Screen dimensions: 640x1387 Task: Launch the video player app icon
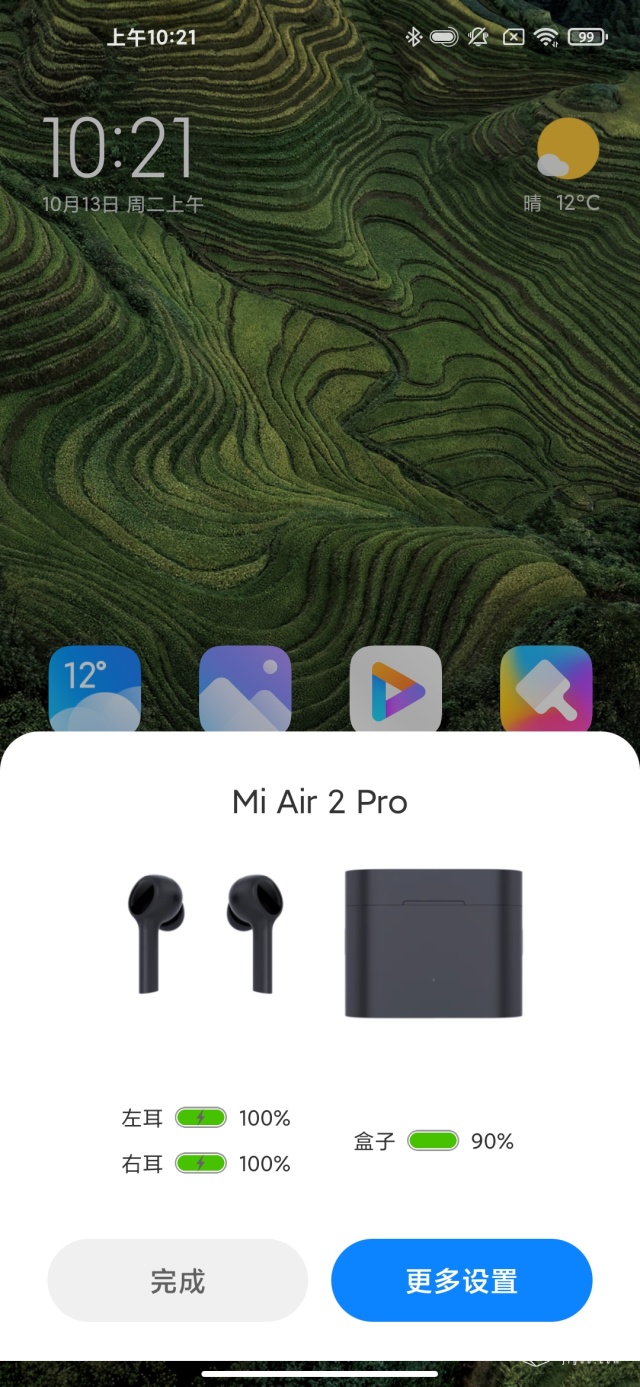tap(395, 688)
